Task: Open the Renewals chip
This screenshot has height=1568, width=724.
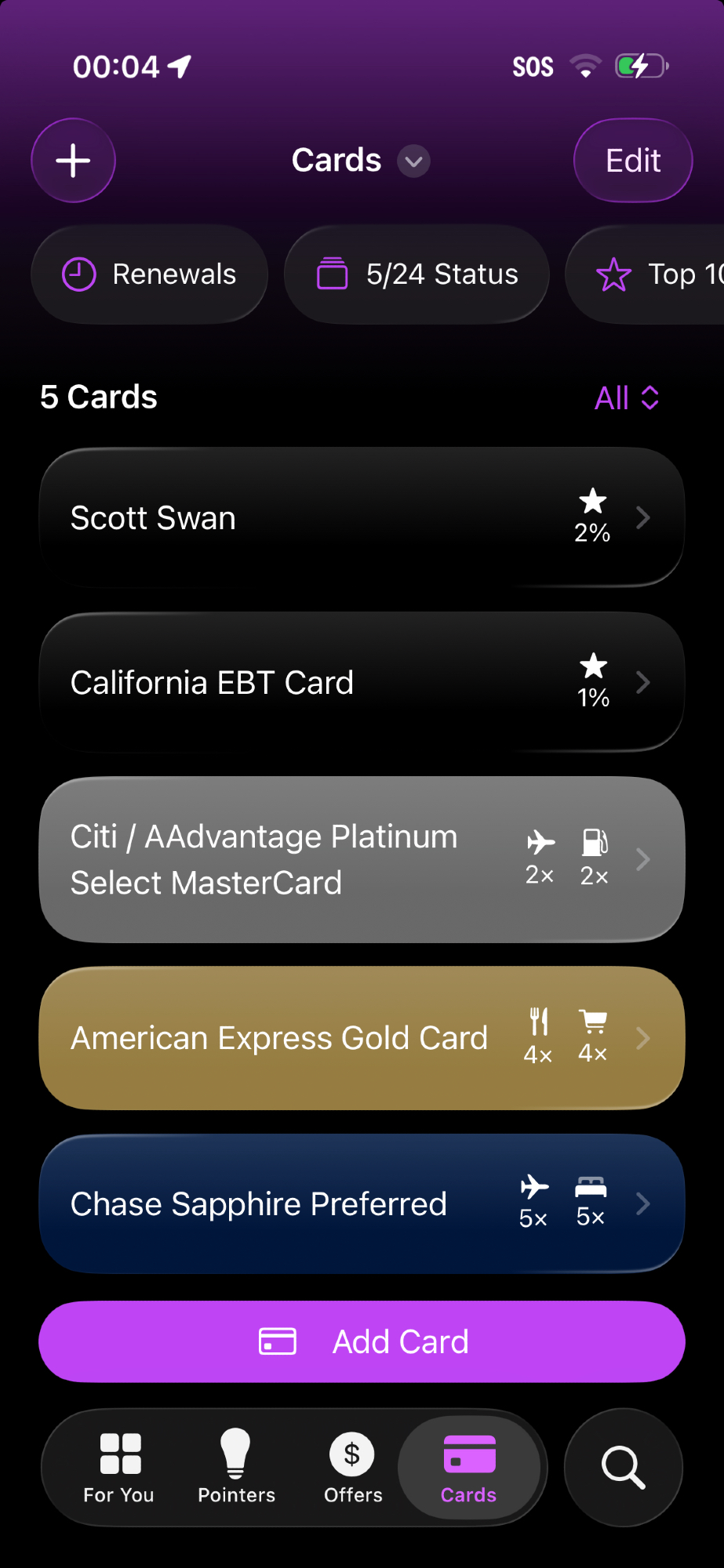Action: pos(149,274)
